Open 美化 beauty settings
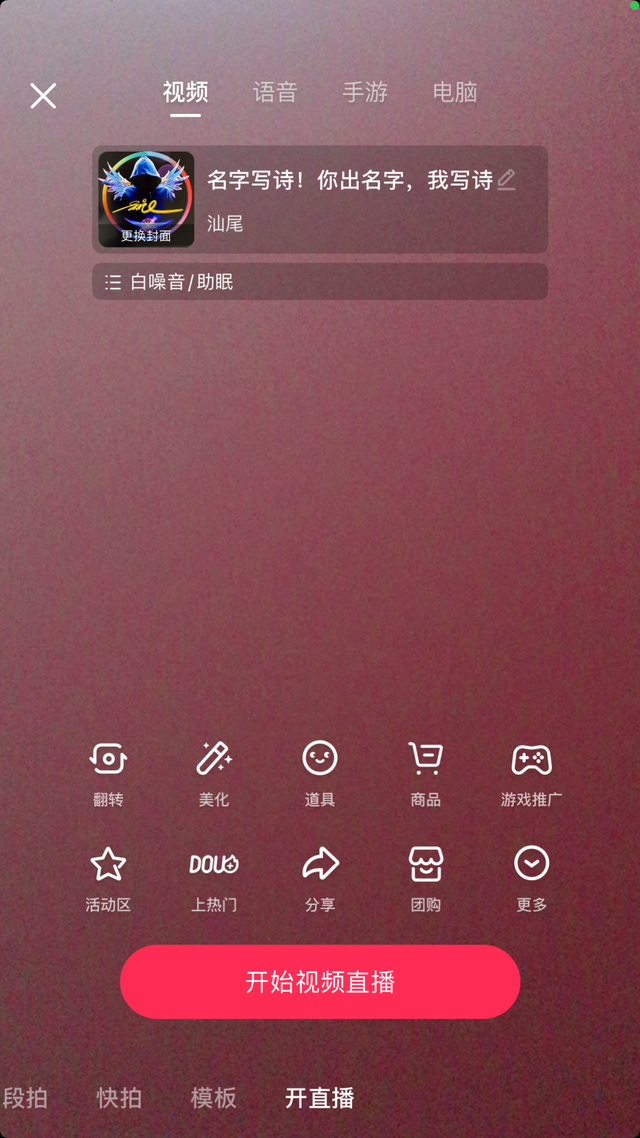This screenshot has width=640, height=1138. click(214, 772)
